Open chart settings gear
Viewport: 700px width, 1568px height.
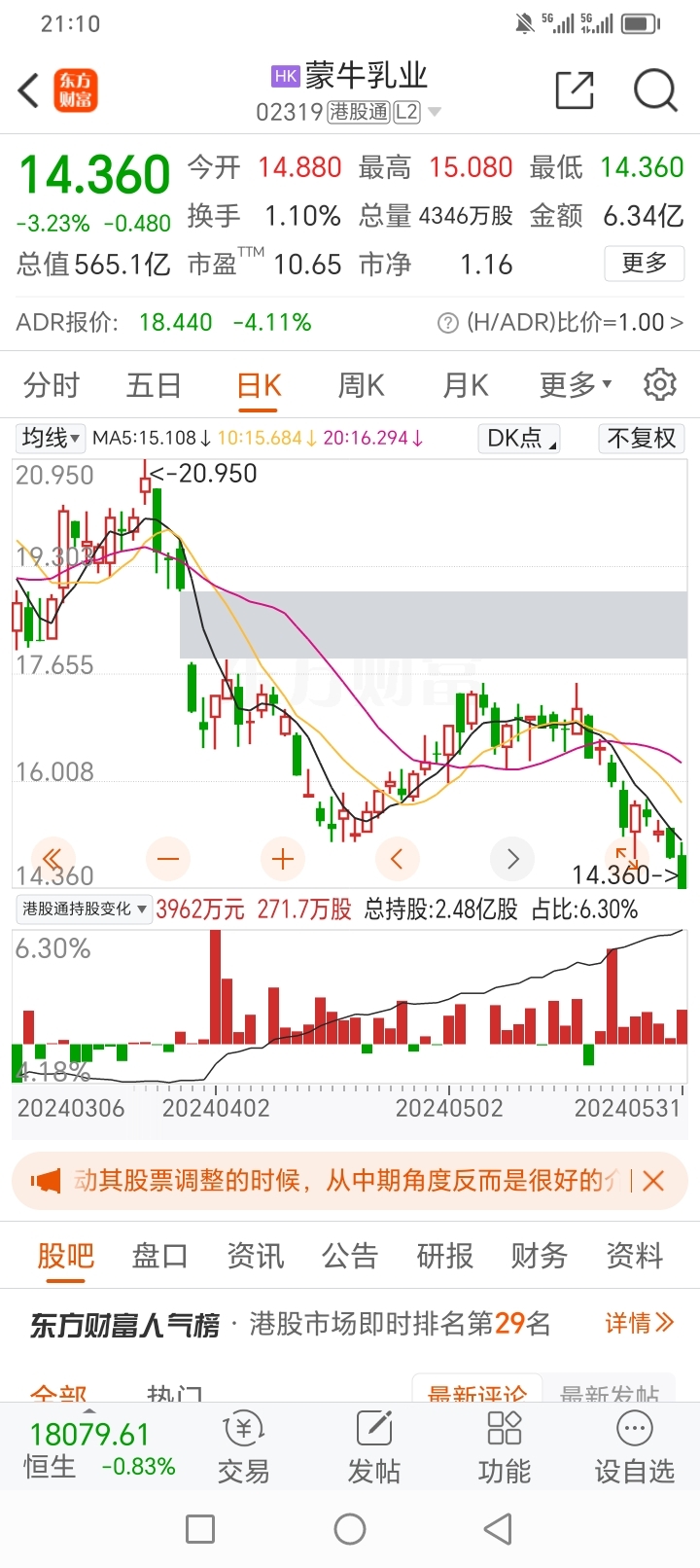pyautogui.click(x=660, y=385)
